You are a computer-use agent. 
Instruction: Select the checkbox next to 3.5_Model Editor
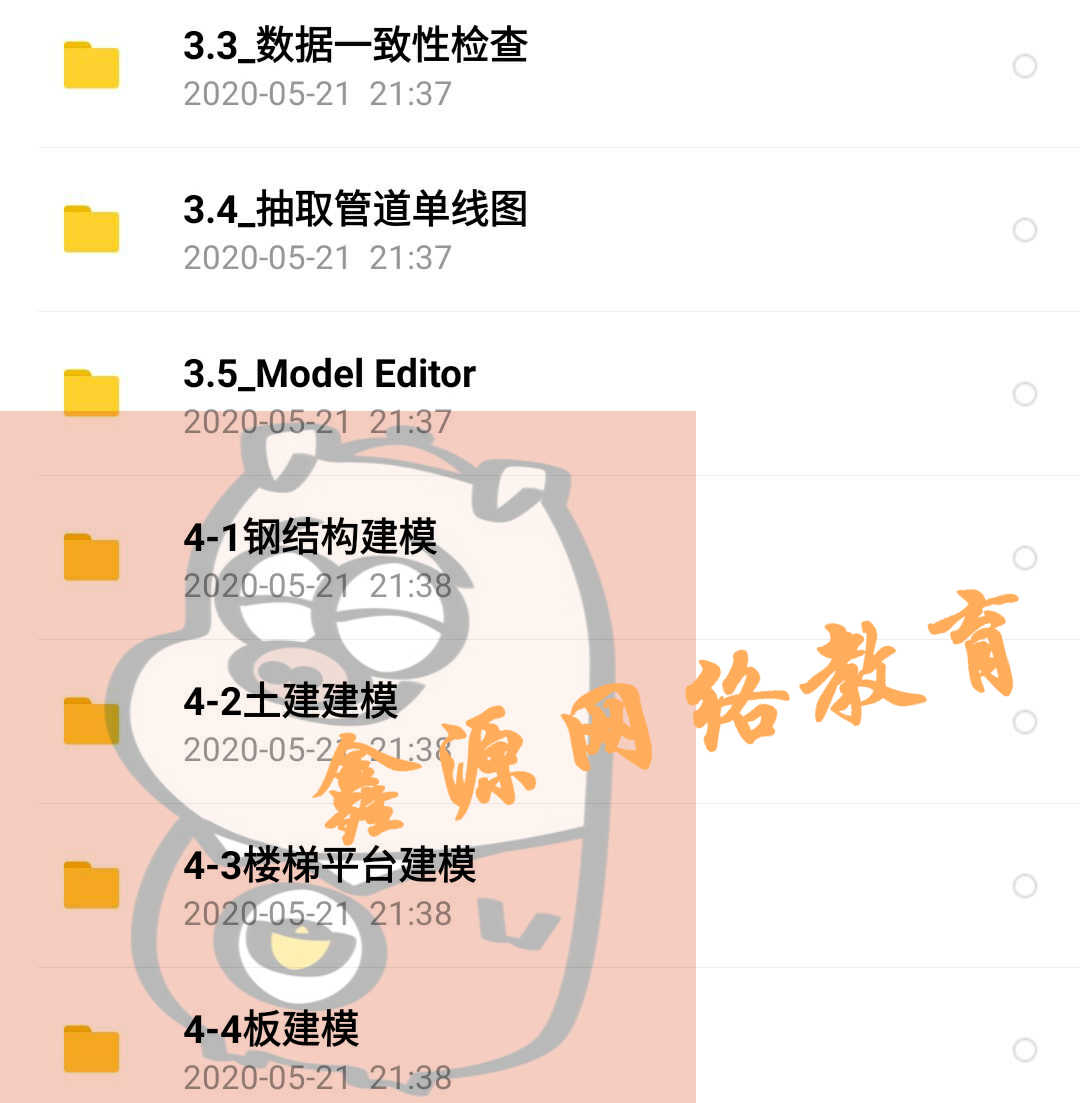1024,392
